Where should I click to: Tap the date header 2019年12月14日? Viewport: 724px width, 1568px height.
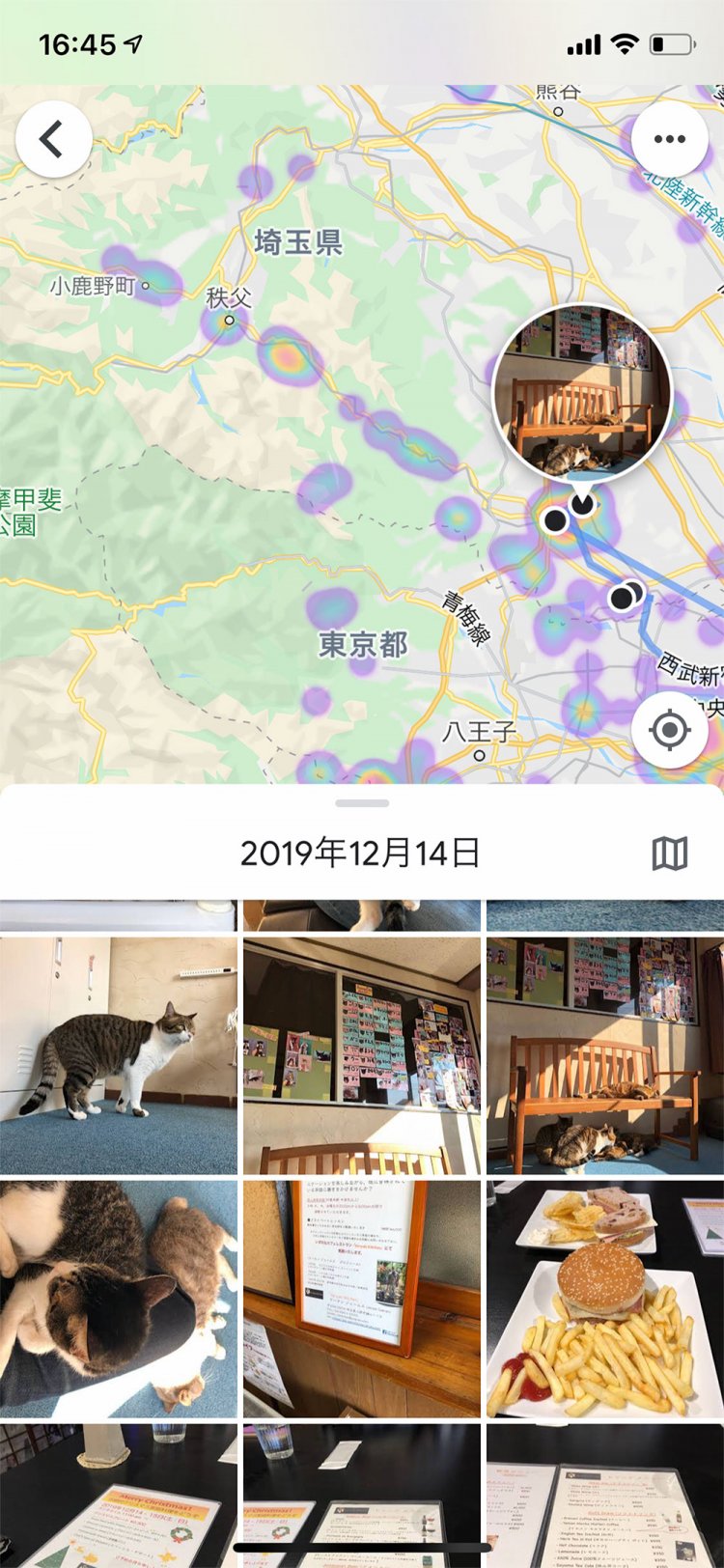click(362, 854)
